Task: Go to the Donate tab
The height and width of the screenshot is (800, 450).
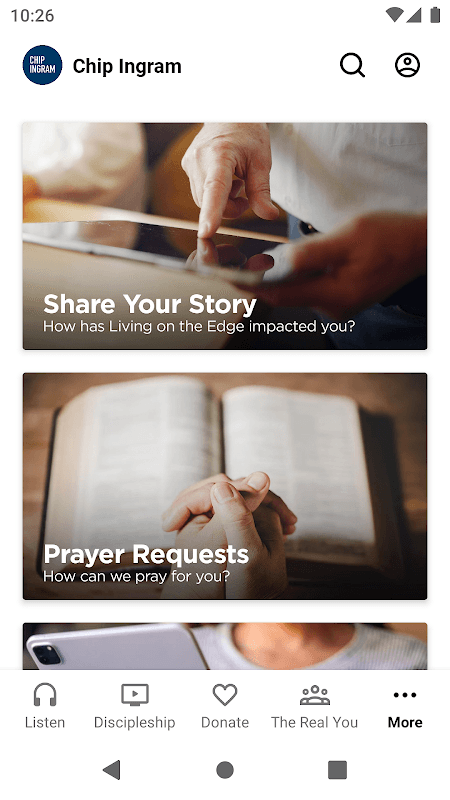Action: point(225,707)
